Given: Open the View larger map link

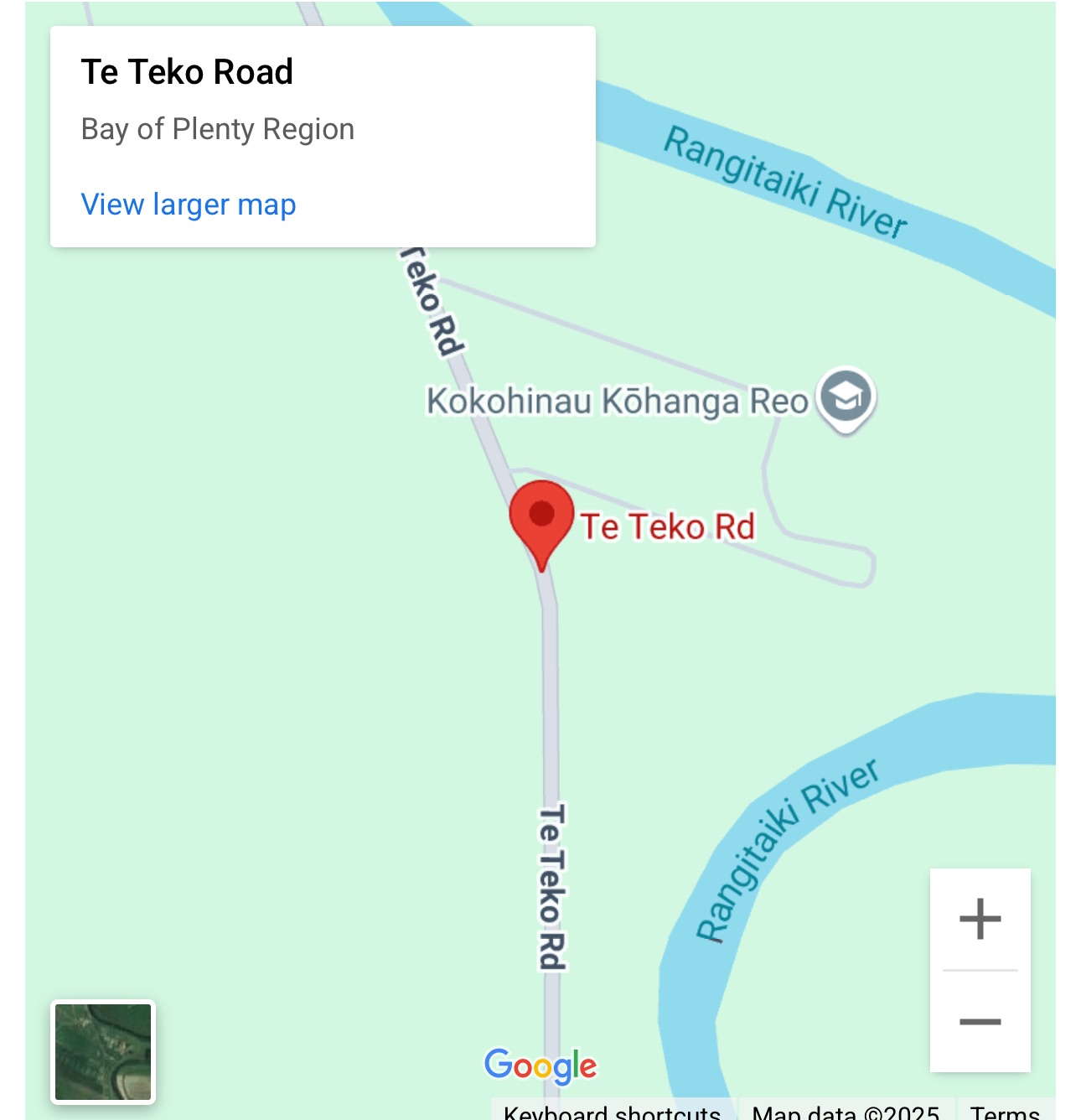Looking at the screenshot, I should (x=189, y=205).
